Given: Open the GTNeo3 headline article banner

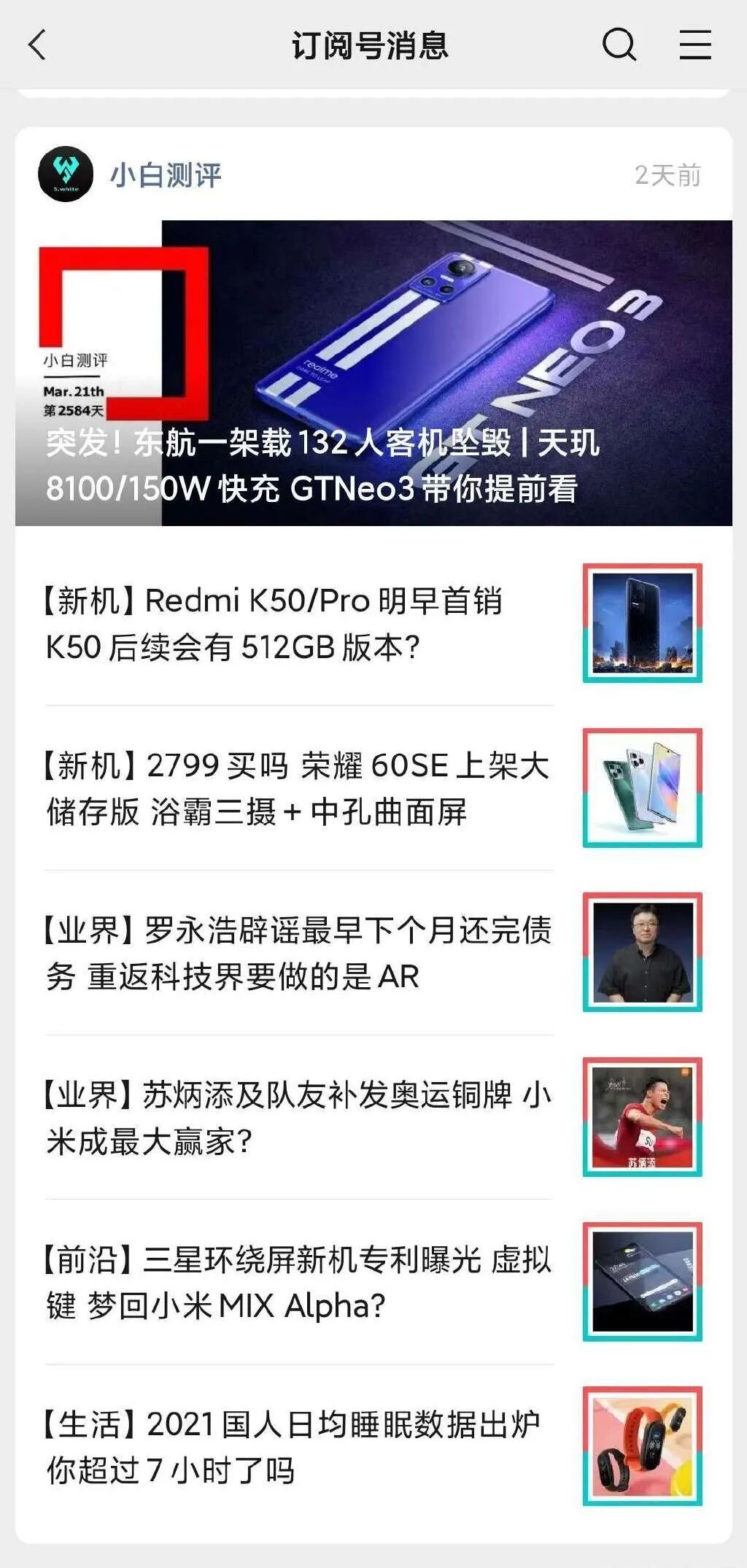Looking at the screenshot, I should (x=373, y=373).
